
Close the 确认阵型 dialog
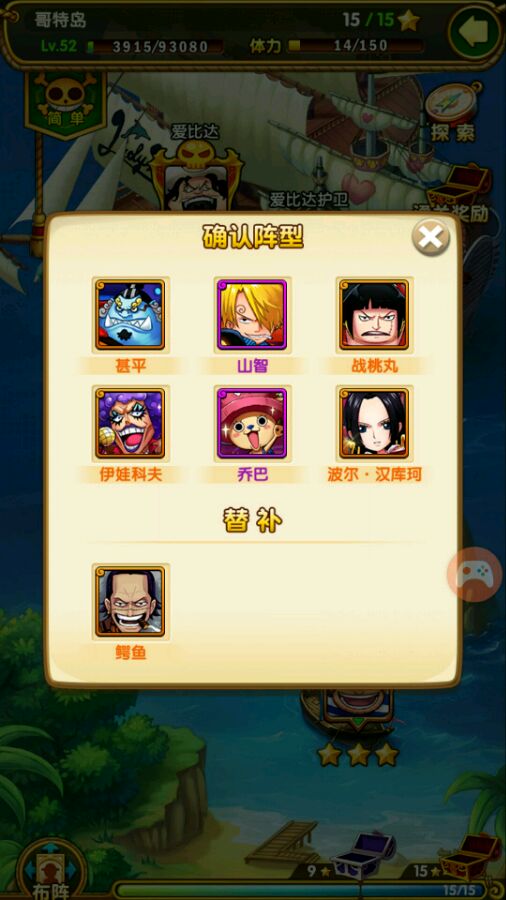pos(431,237)
